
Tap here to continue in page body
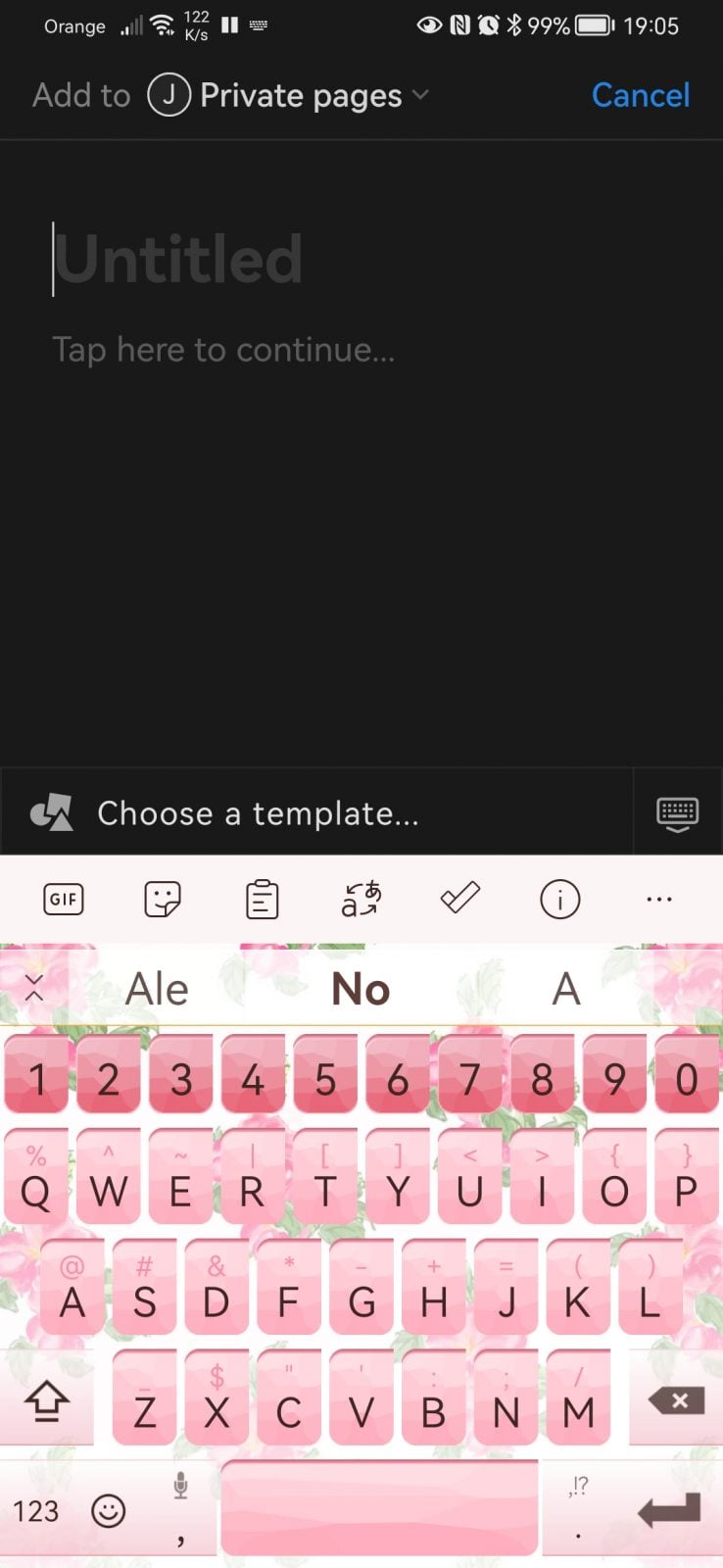click(223, 350)
